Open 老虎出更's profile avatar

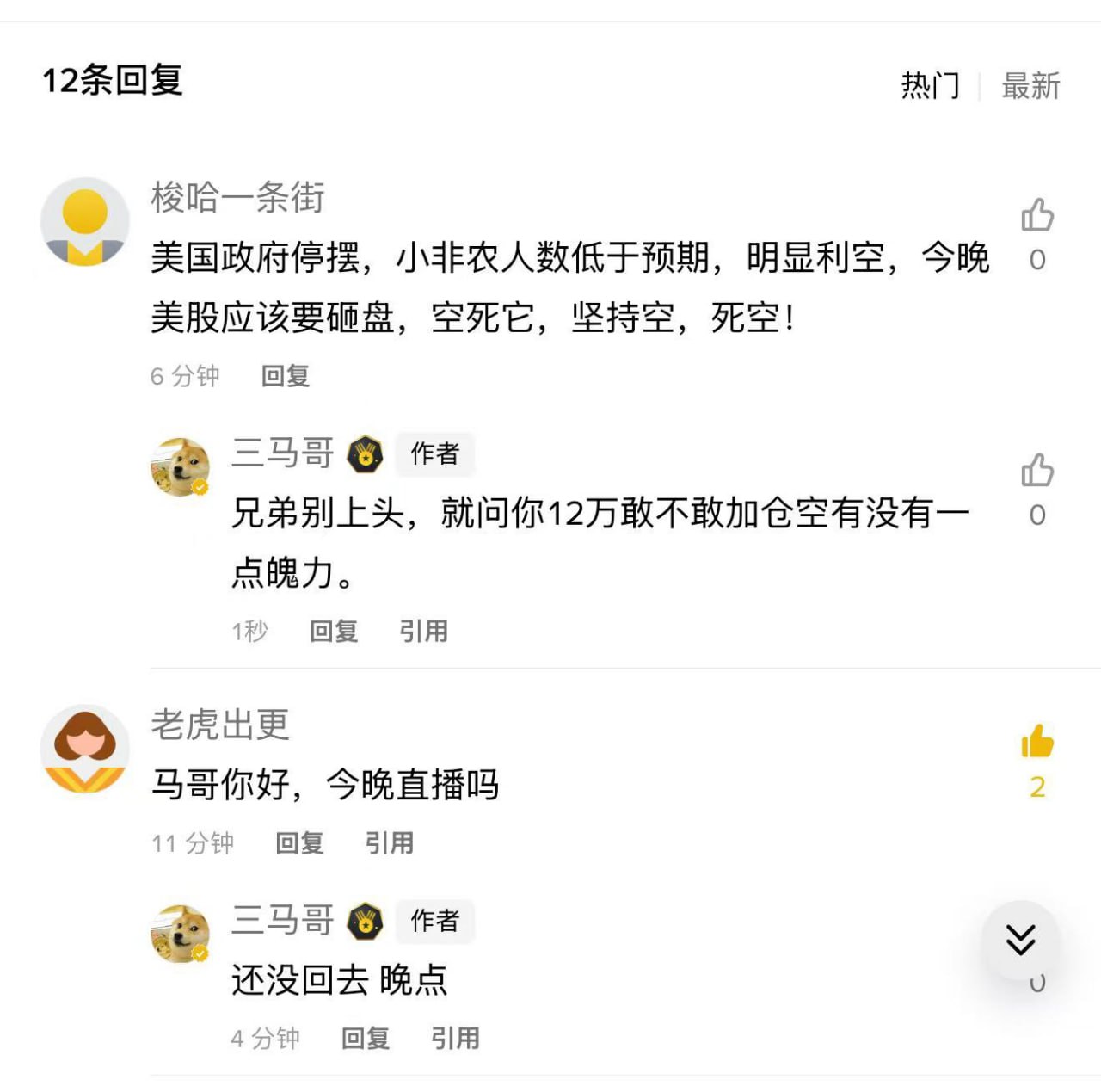click(85, 748)
